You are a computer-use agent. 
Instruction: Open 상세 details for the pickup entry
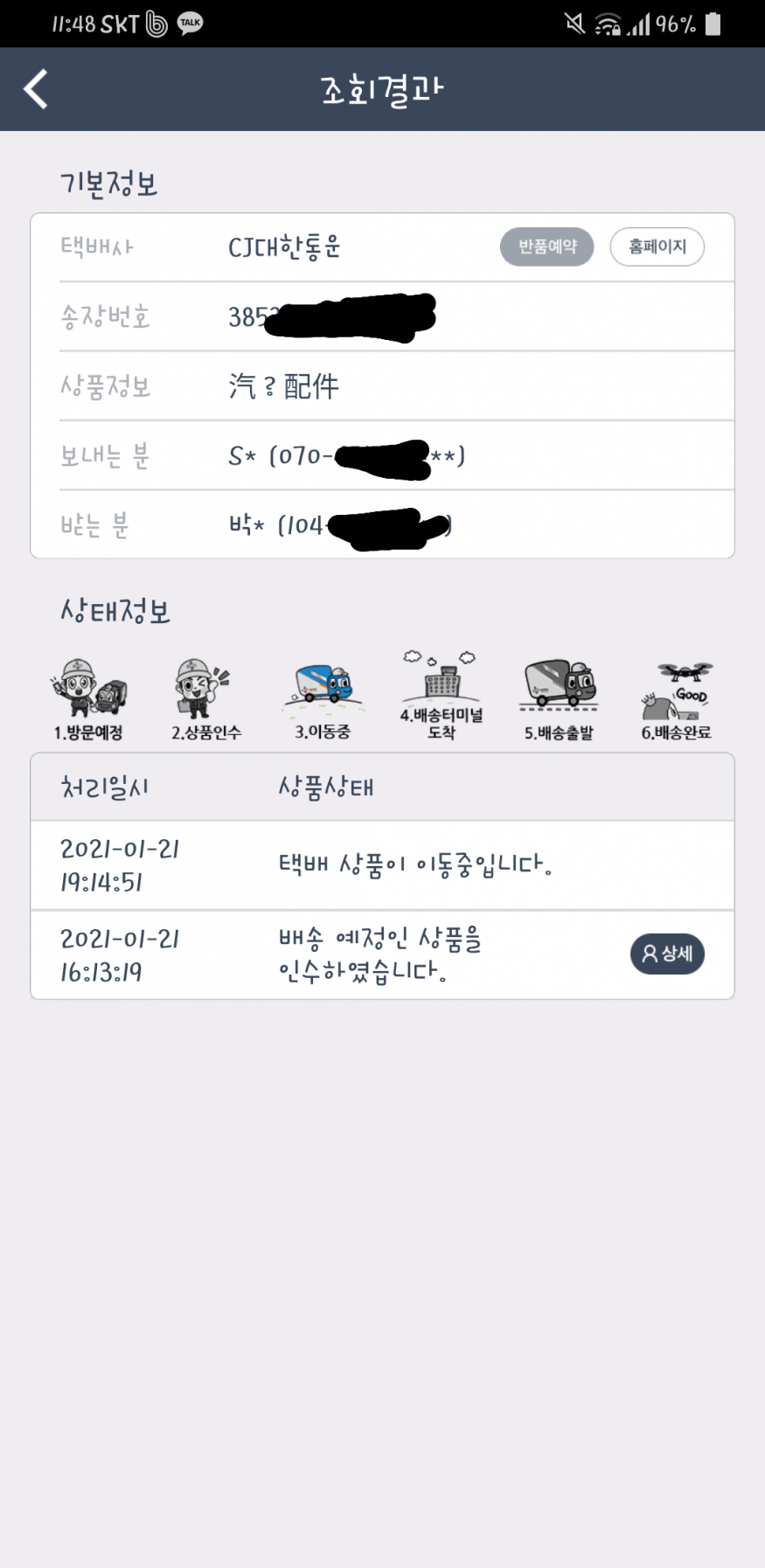(667, 954)
